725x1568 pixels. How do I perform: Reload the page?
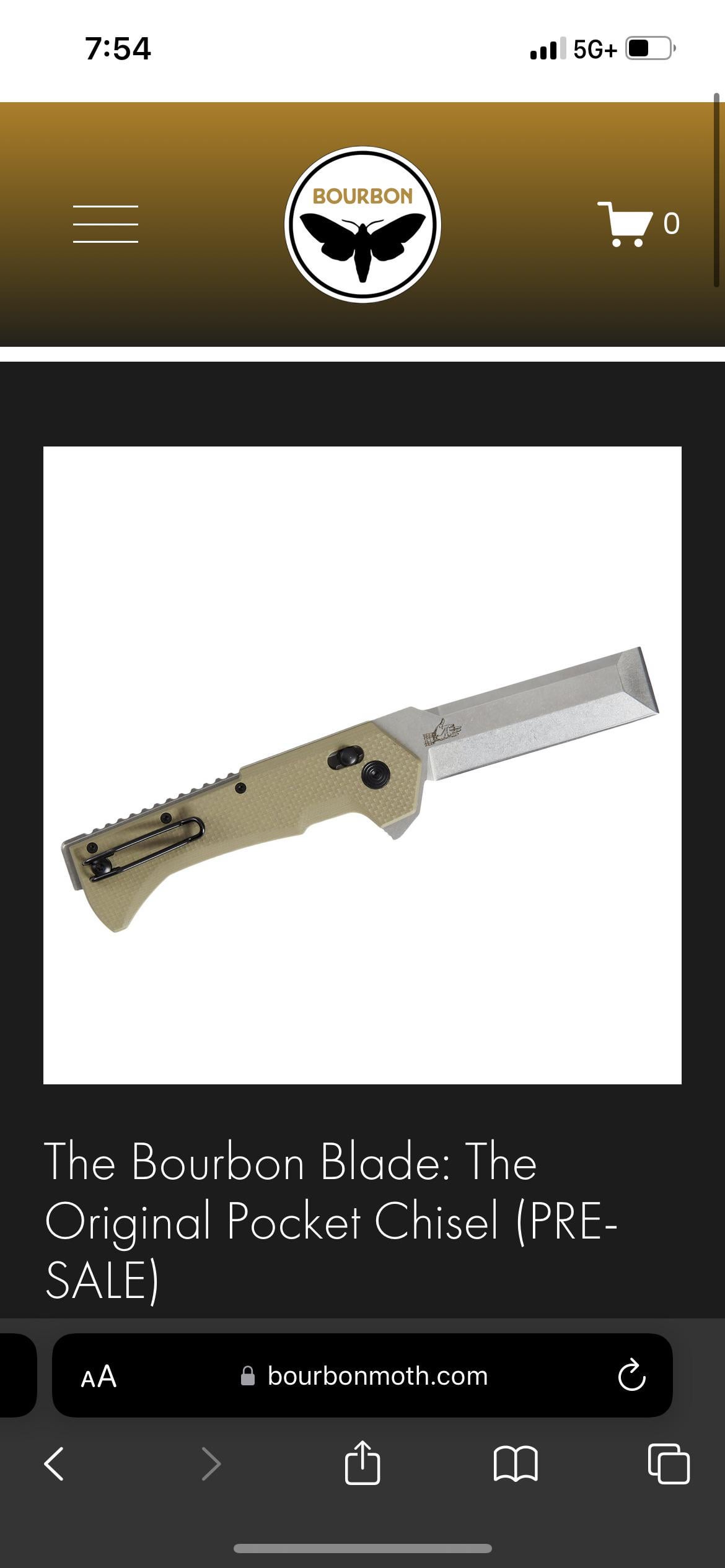pyautogui.click(x=631, y=1376)
